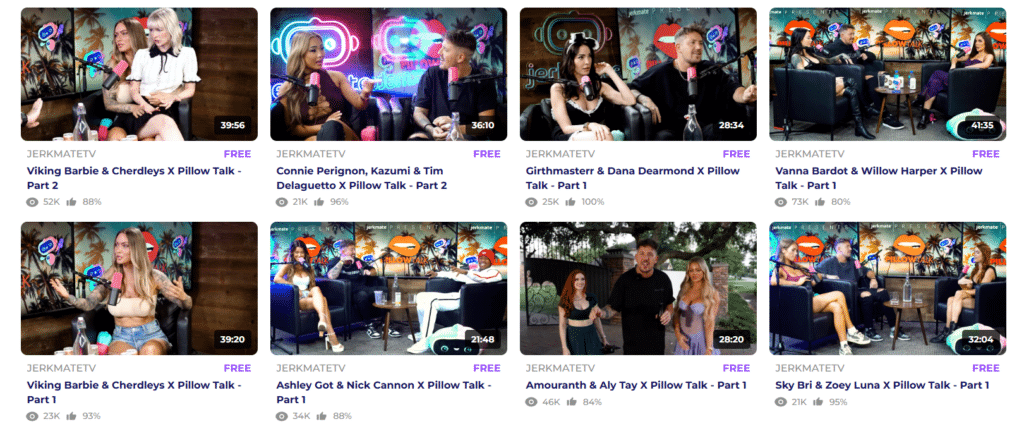Image resolution: width=1024 pixels, height=424 pixels.
Task: Open Connie Perignon, Kazumi & Tim Delaguetto thumbnail
Action: (x=388, y=74)
